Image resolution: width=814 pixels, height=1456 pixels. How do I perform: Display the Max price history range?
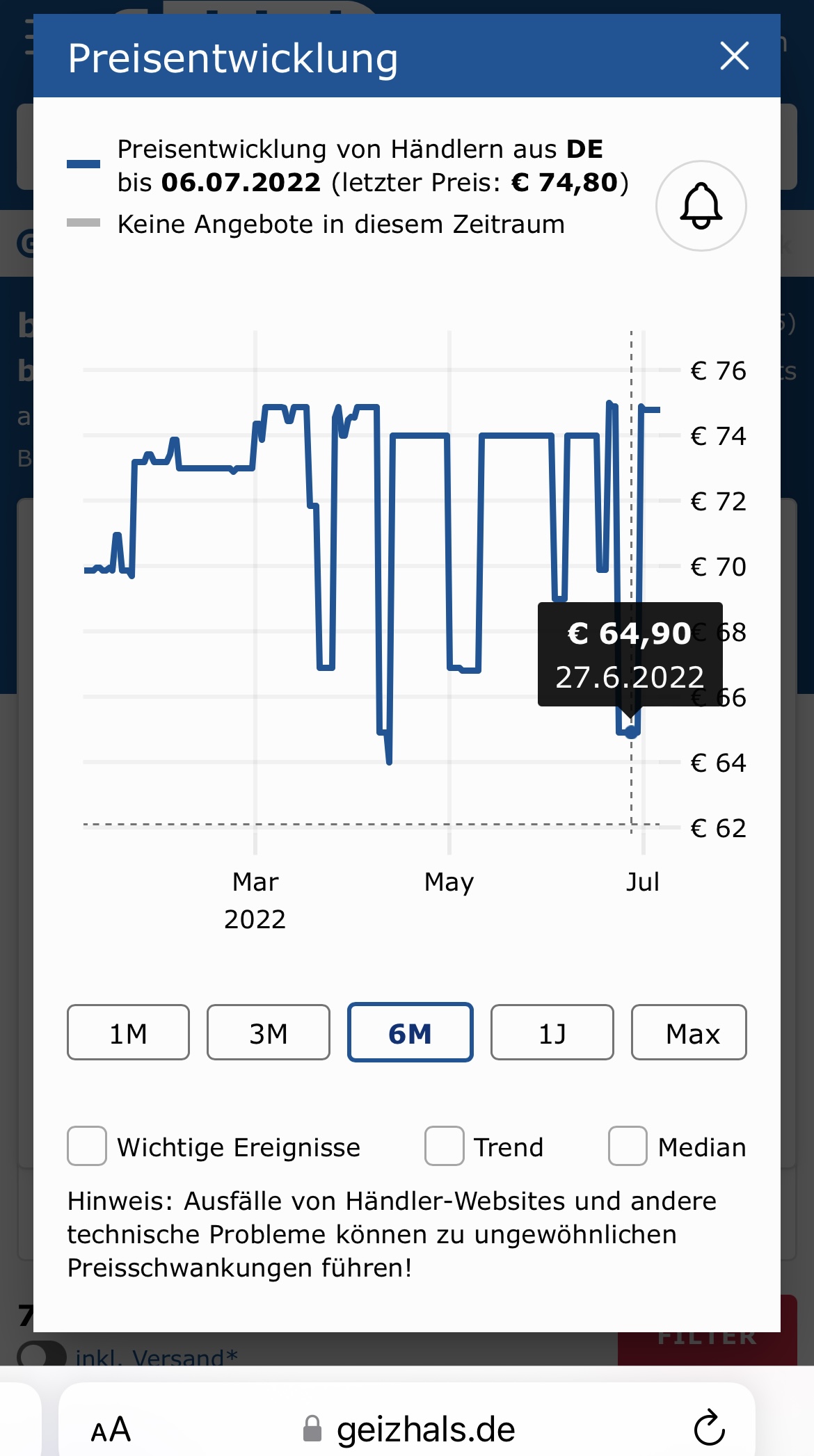(689, 1033)
